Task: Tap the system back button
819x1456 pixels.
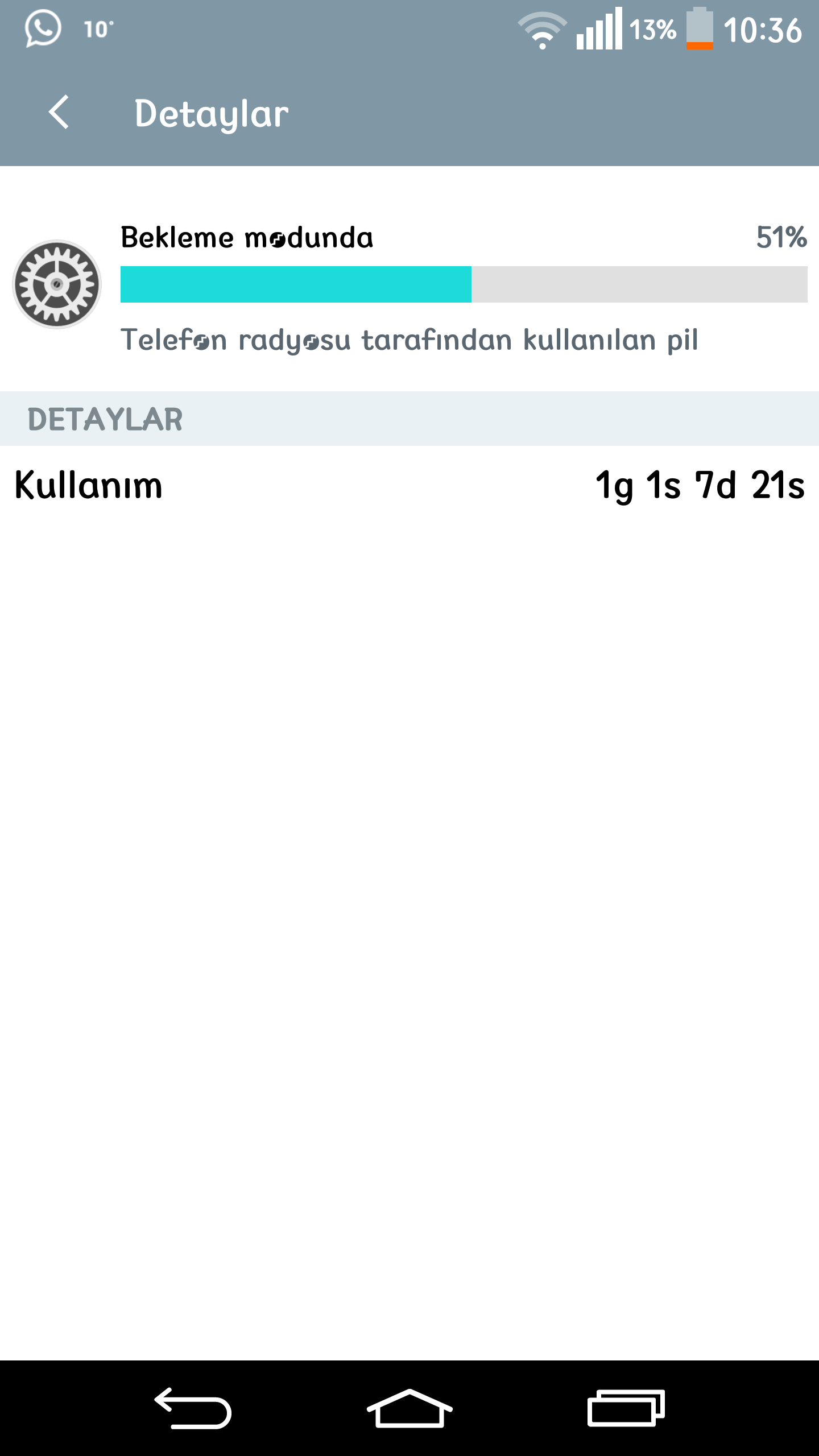Action: pos(193,1408)
